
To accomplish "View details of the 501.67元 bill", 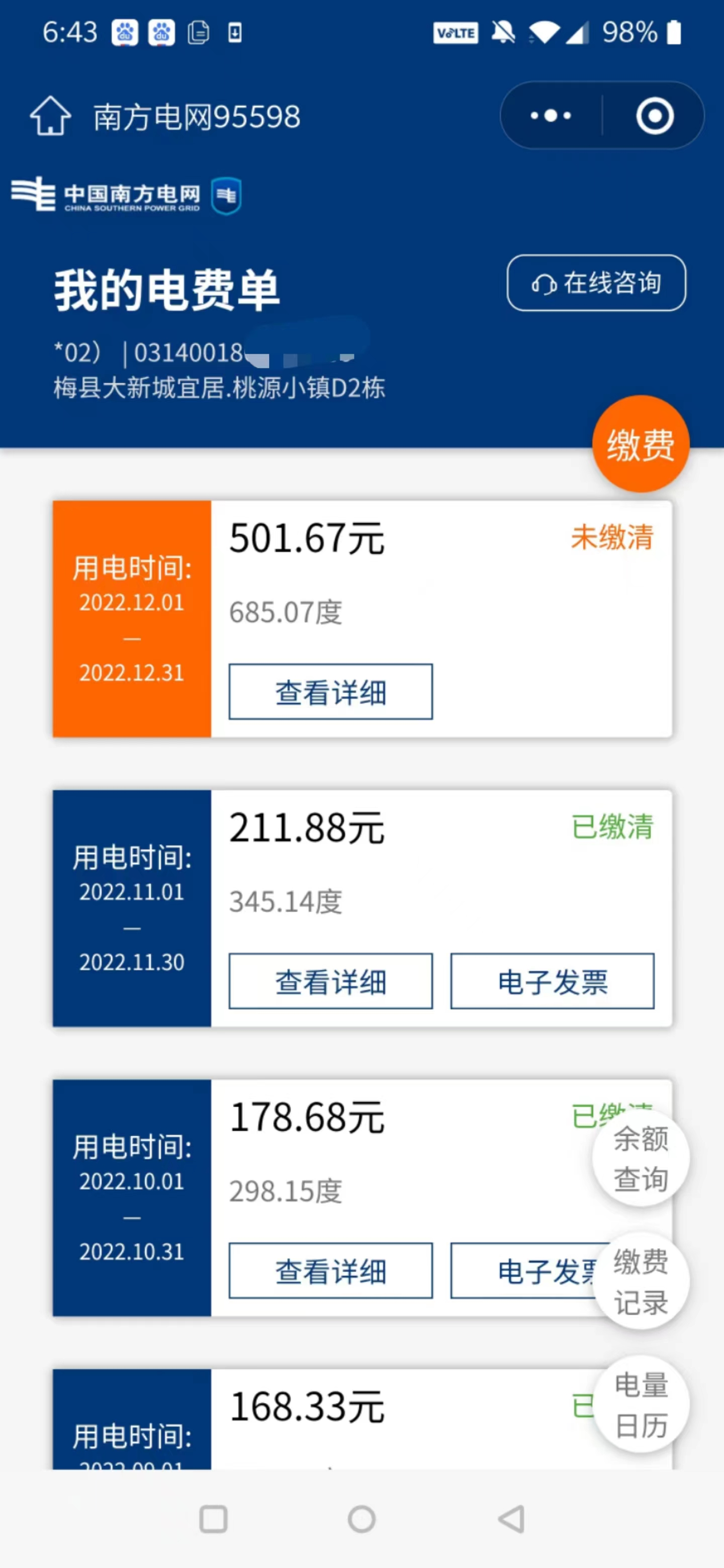I will click(331, 692).
